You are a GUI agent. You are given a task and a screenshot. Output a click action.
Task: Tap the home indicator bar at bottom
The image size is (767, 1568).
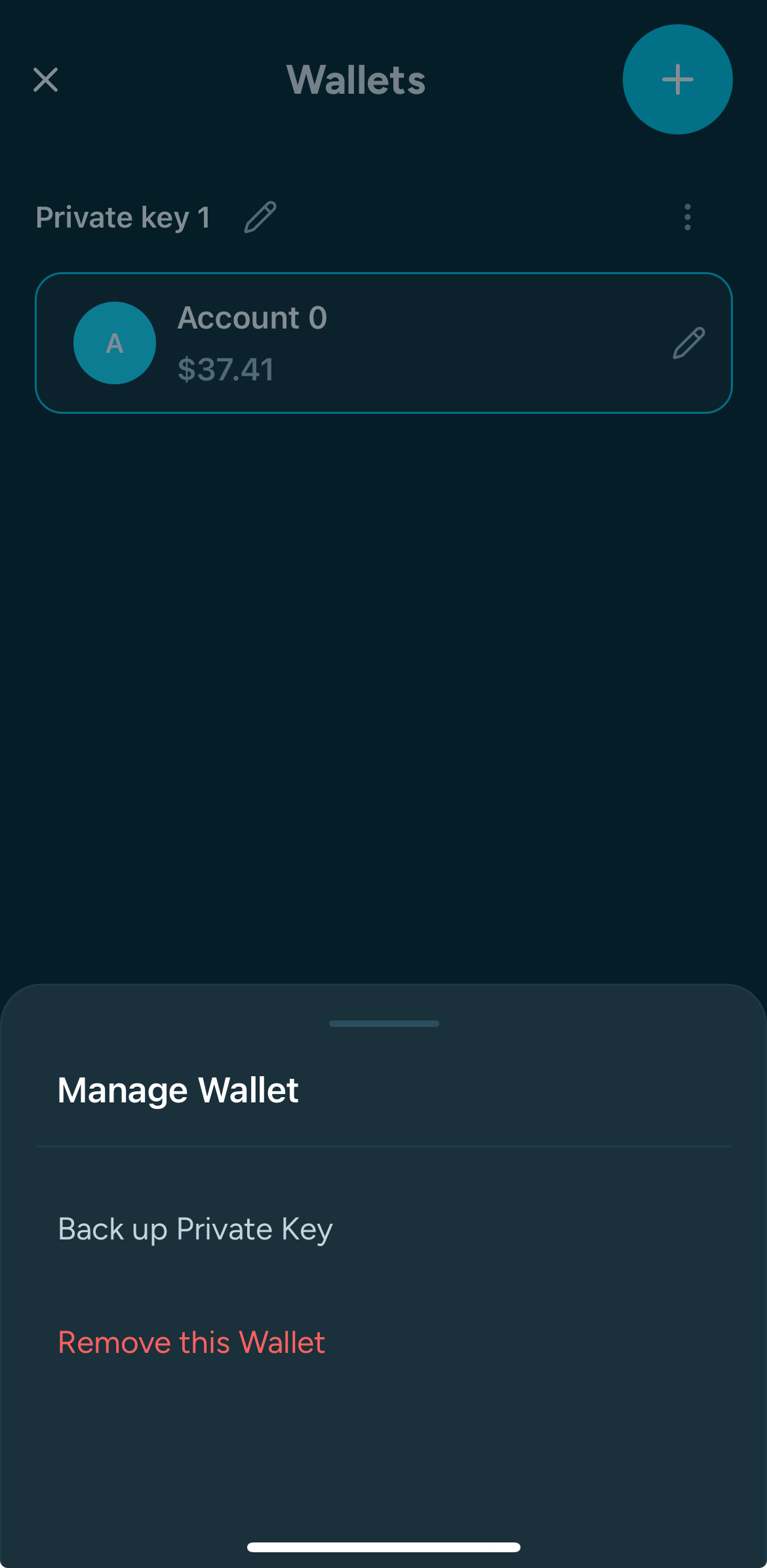click(383, 1546)
